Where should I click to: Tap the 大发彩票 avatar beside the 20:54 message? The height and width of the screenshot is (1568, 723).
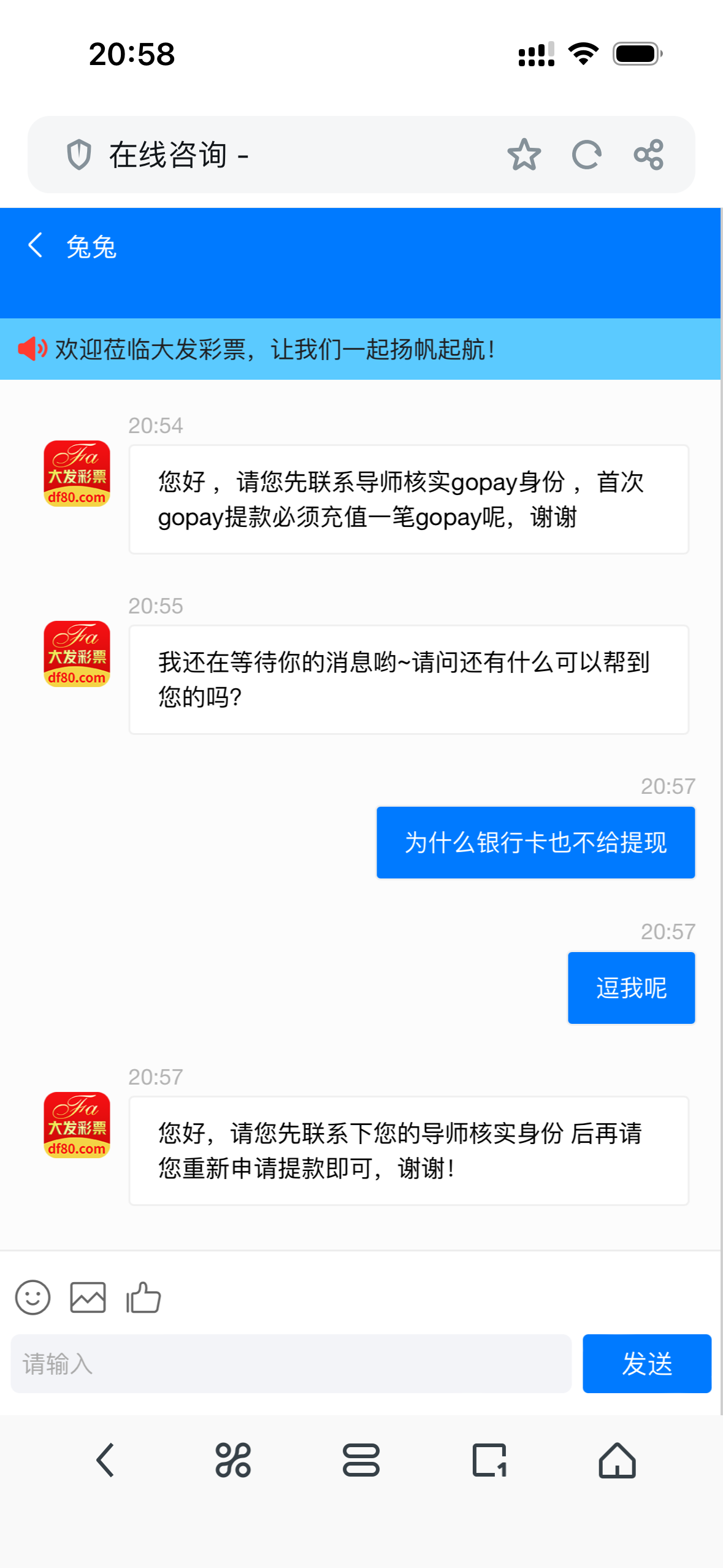coord(76,475)
